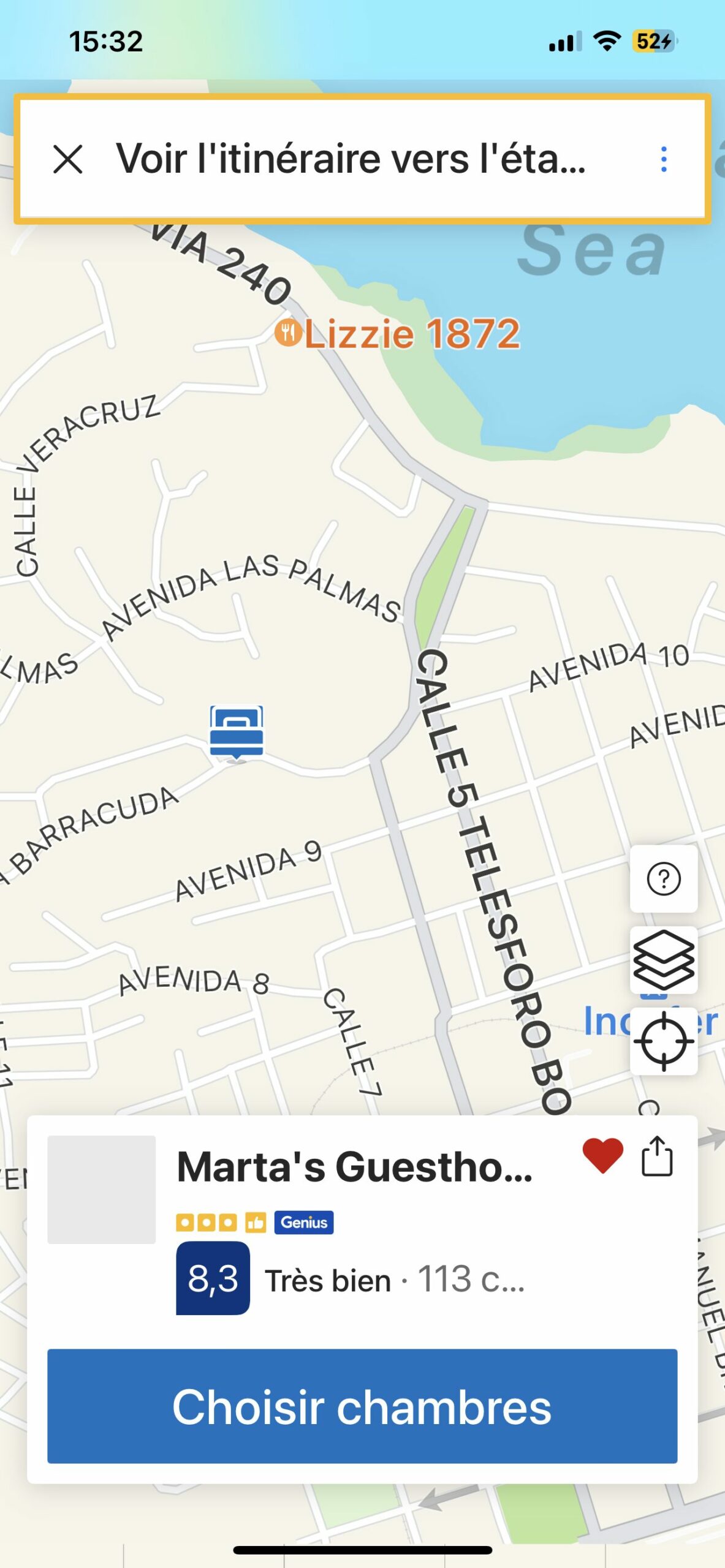Remove Marta's Guesthouse from saved favorites
Screen dimensions: 725x1568
(x=602, y=1156)
